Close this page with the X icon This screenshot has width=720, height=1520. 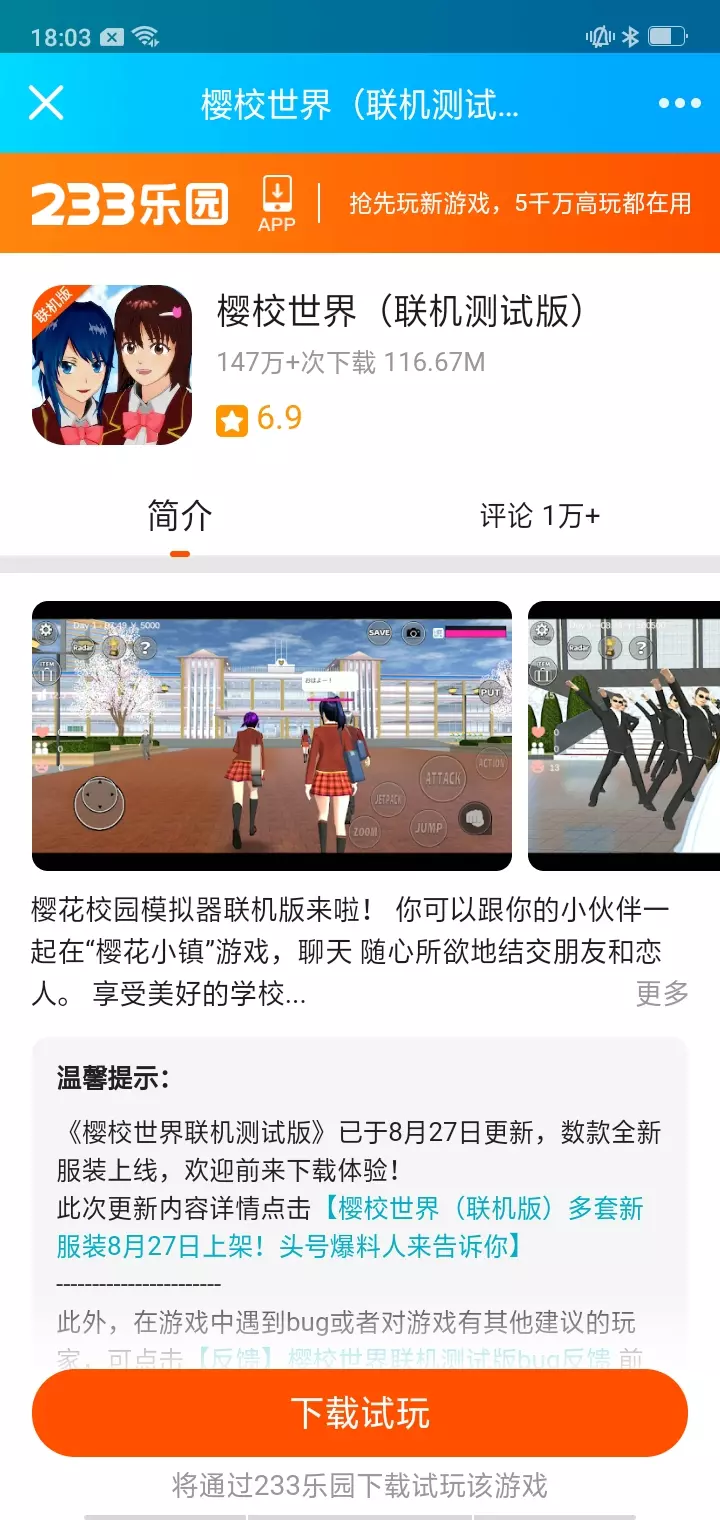[x=46, y=102]
